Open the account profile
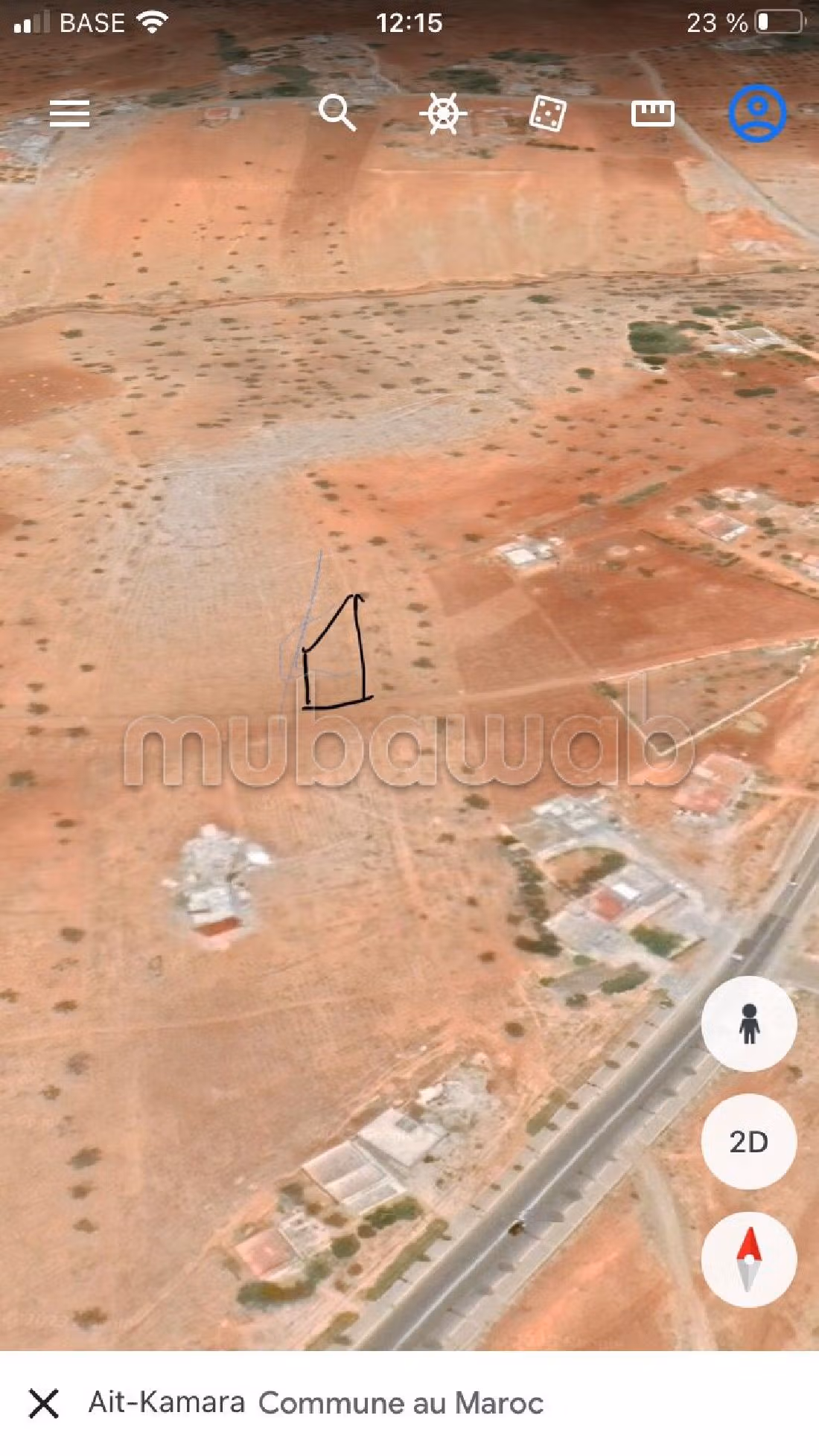The width and height of the screenshot is (819, 1456). (x=757, y=114)
